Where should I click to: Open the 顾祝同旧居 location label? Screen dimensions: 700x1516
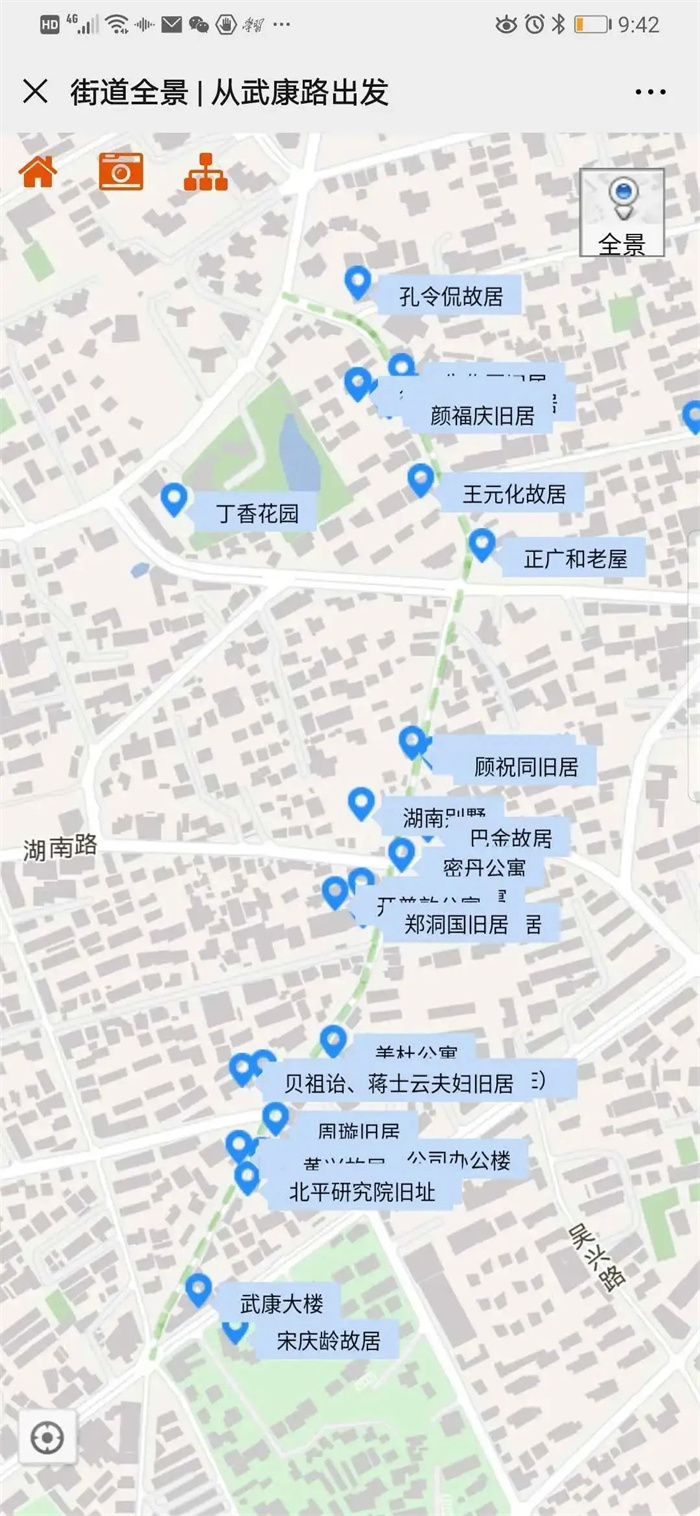pos(525,767)
